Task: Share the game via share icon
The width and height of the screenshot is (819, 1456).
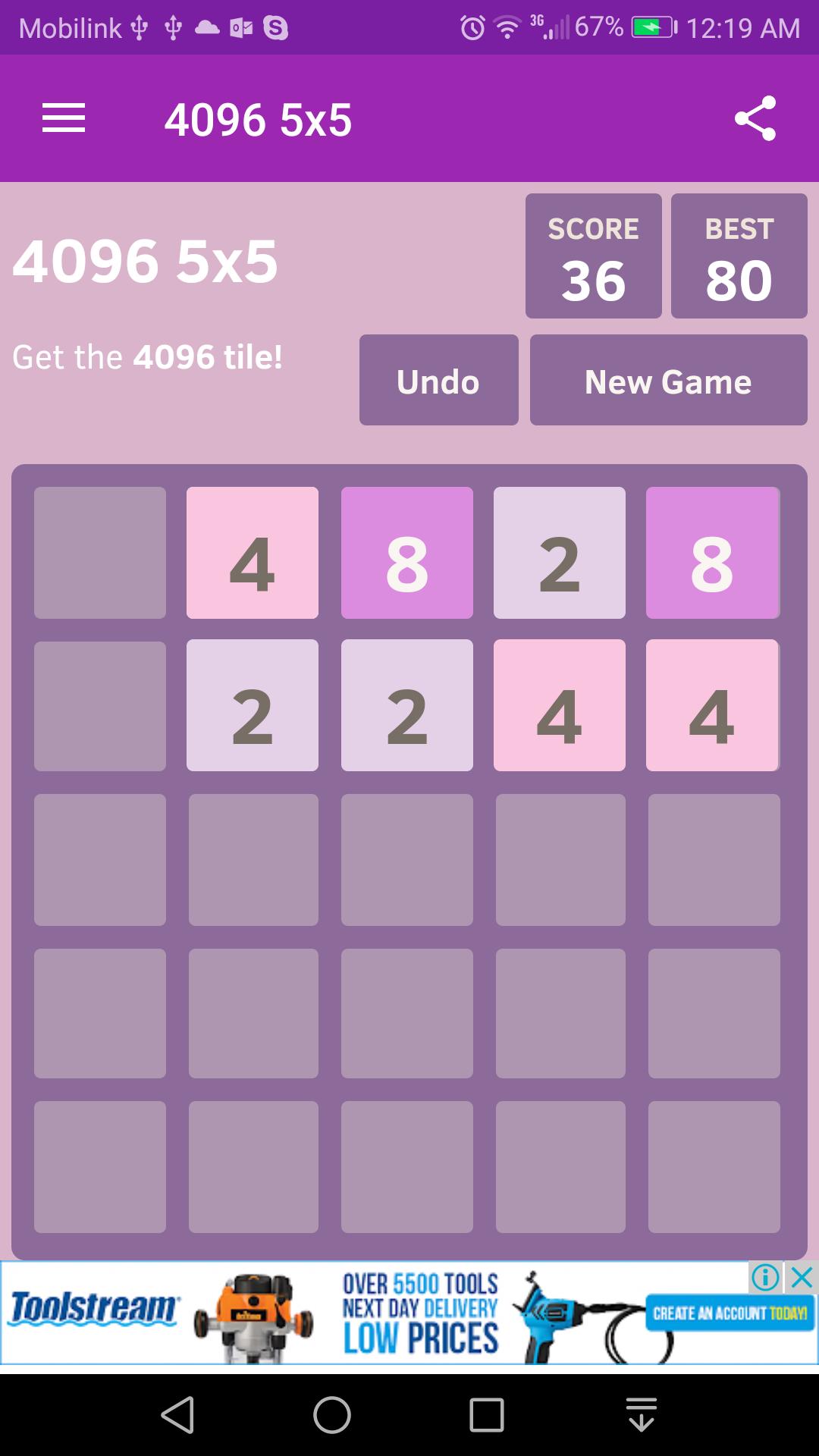Action: (x=755, y=118)
